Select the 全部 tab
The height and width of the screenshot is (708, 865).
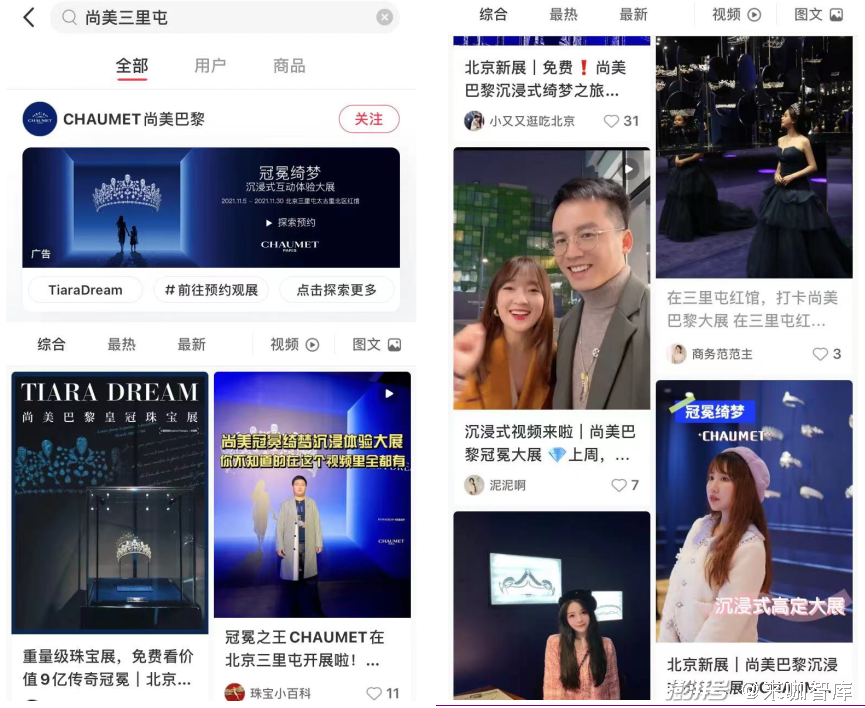(x=131, y=65)
